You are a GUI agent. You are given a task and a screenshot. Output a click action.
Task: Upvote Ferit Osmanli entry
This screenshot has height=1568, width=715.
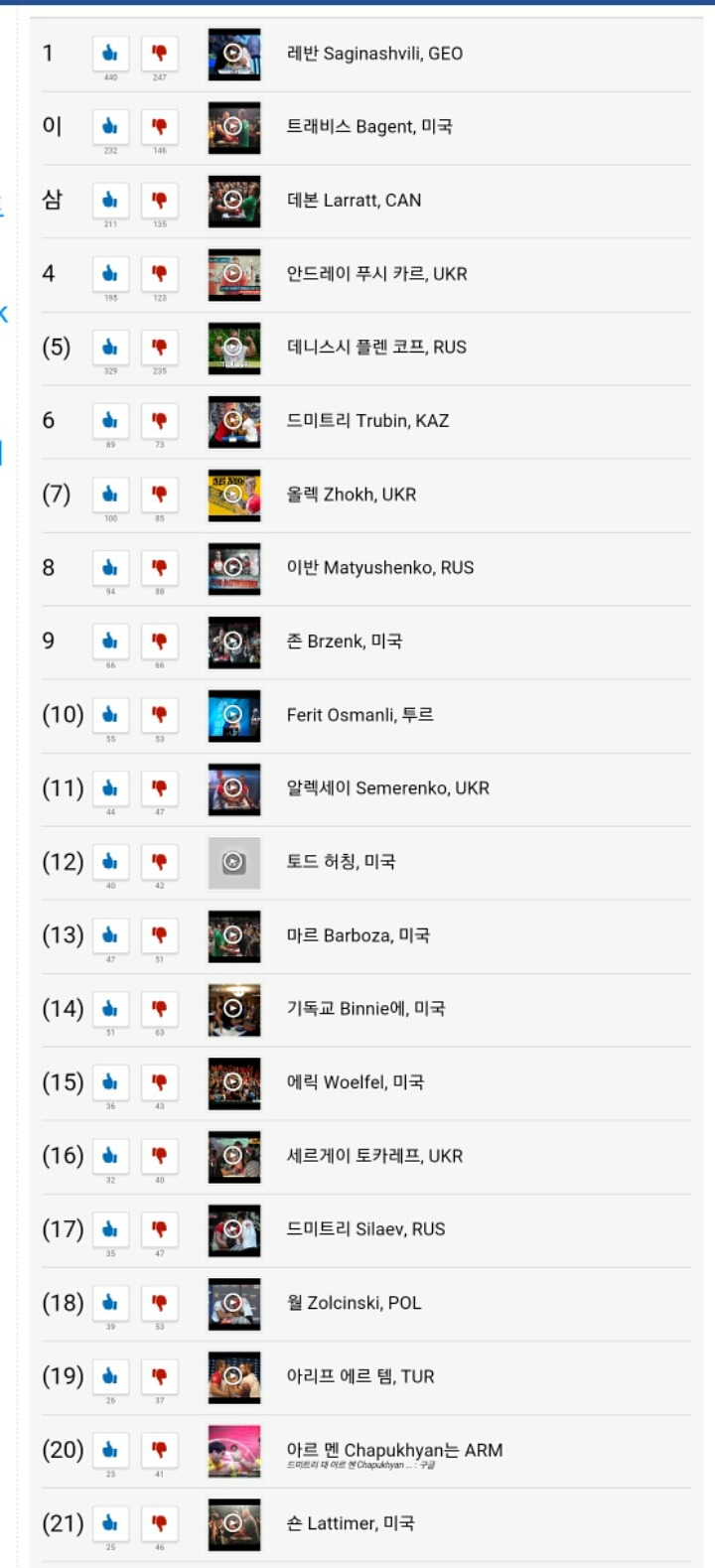[110, 714]
